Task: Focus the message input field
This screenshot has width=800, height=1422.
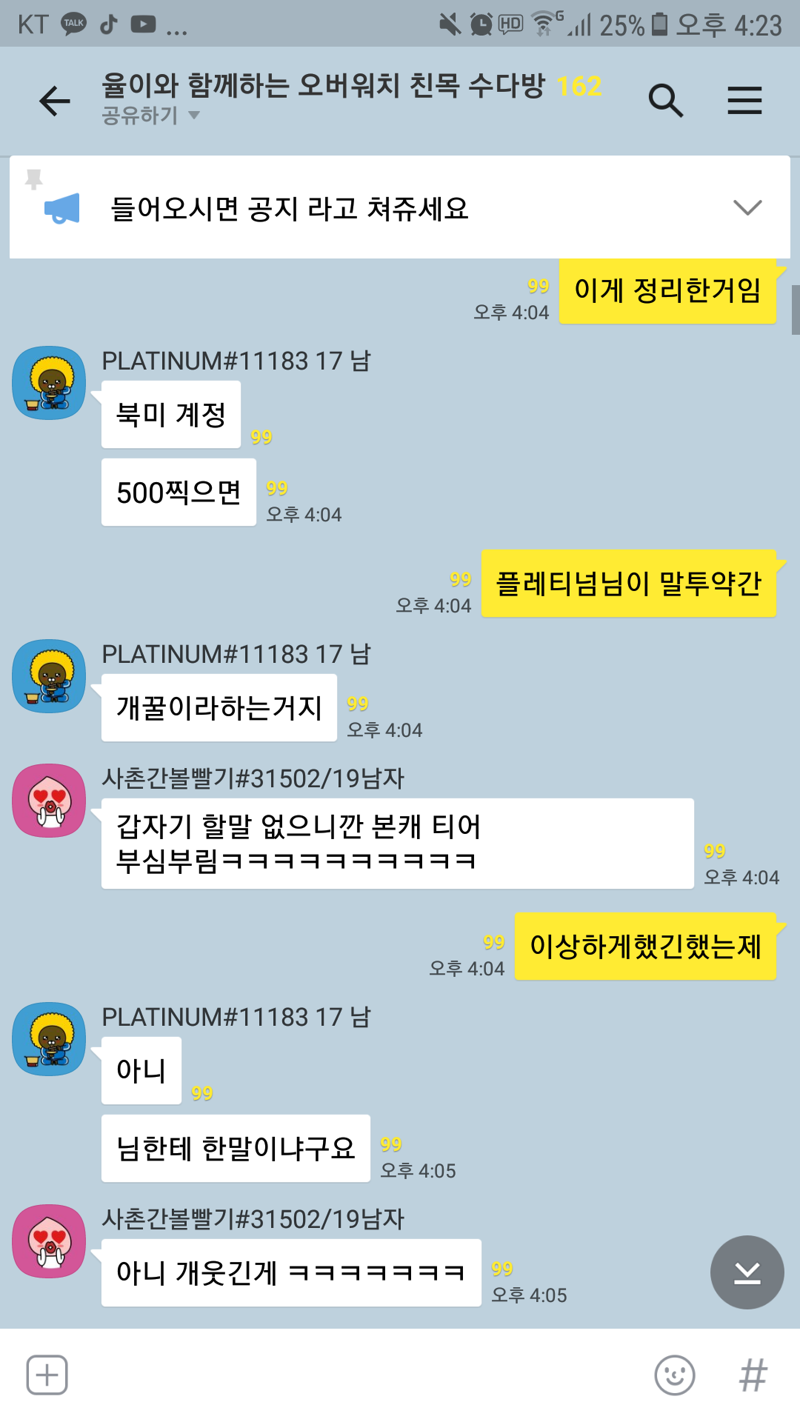Action: click(350, 1375)
